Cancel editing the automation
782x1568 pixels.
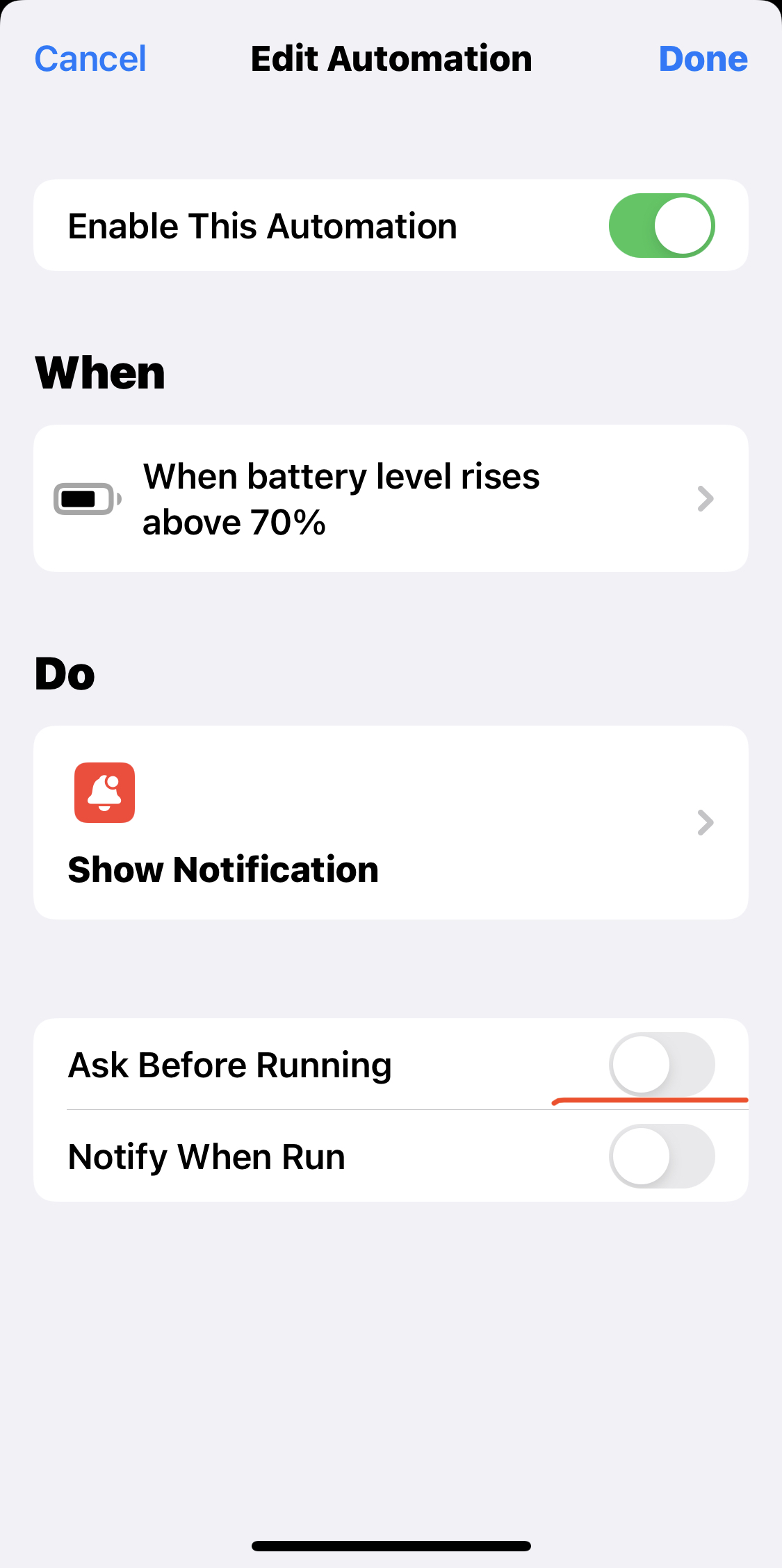coord(90,59)
